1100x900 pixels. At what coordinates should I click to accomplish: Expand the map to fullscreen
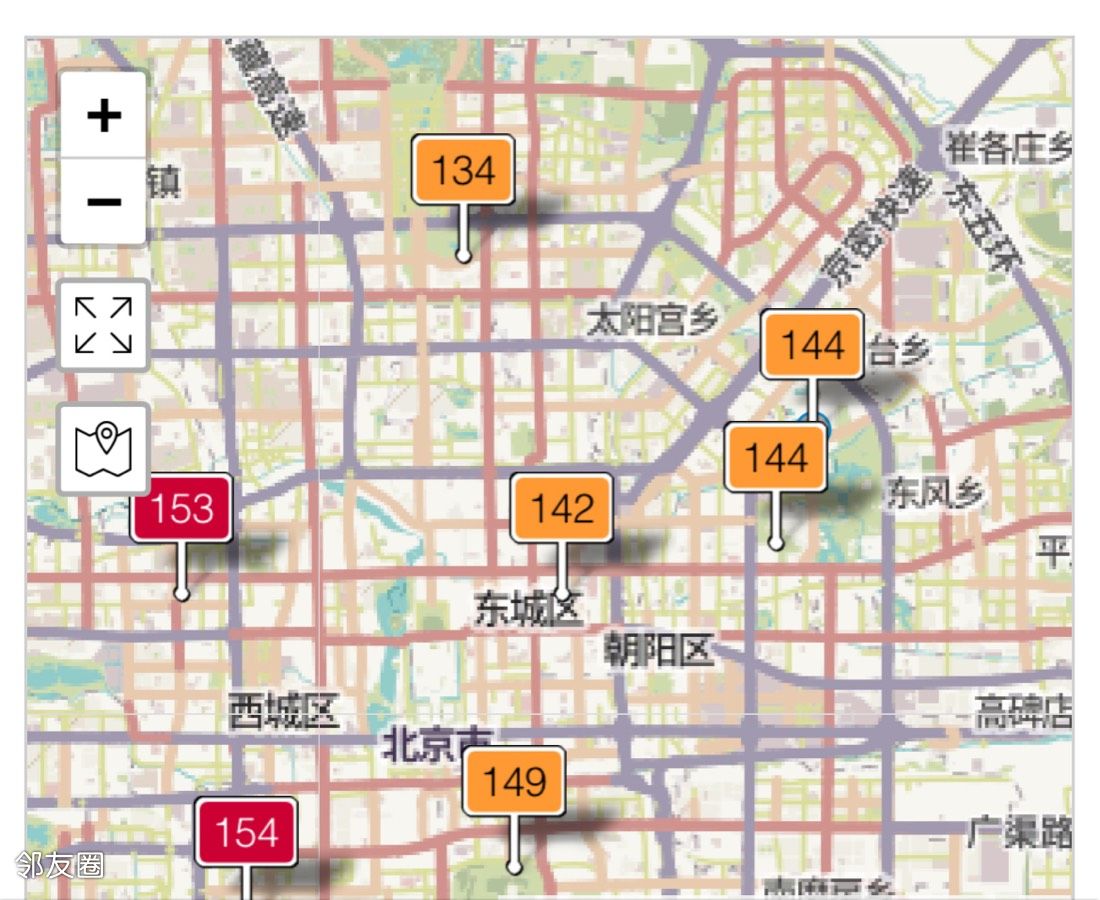click(104, 325)
